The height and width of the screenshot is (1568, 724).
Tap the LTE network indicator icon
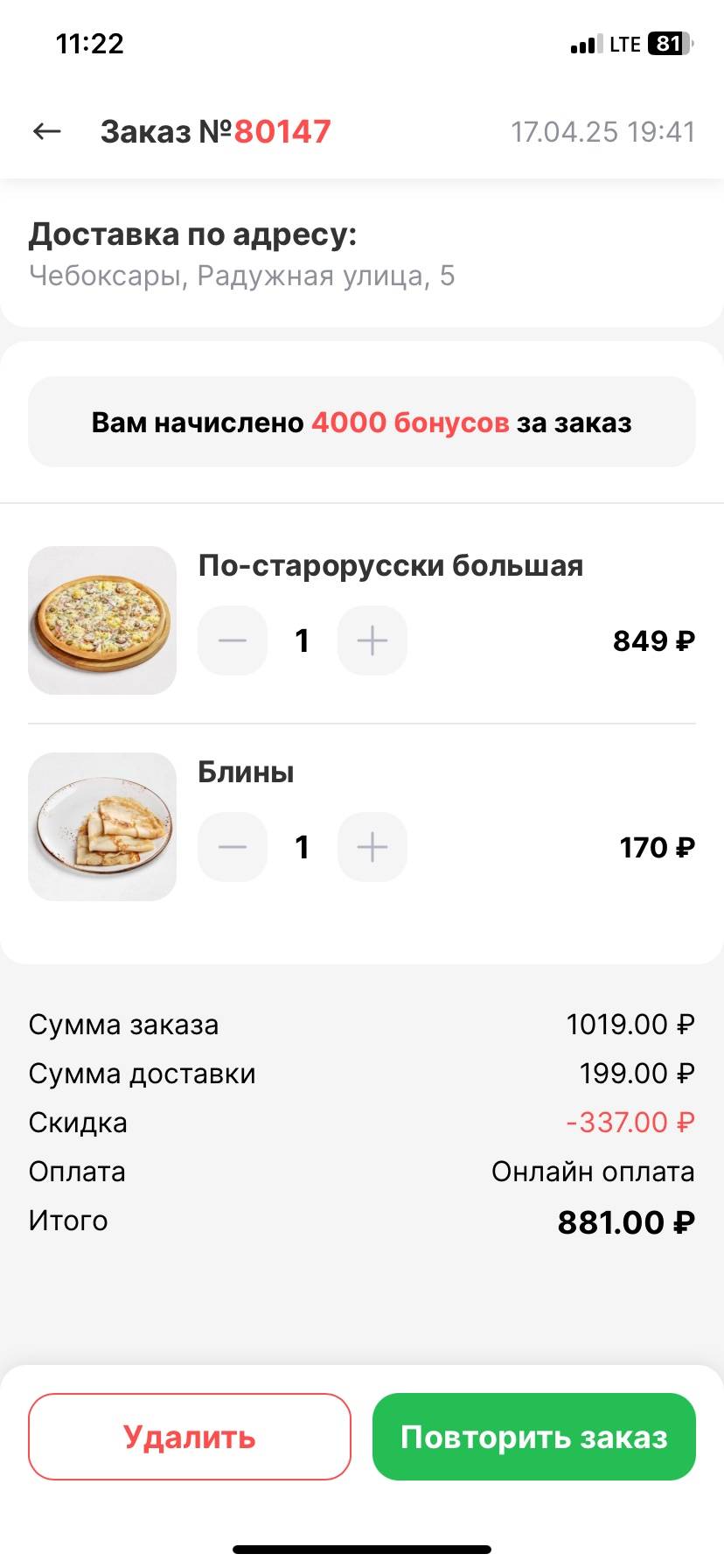tap(626, 44)
